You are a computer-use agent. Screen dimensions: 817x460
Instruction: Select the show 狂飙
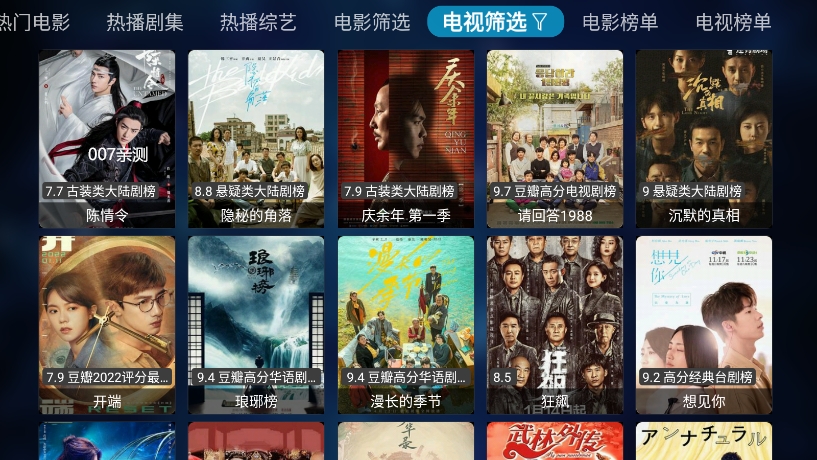click(x=555, y=324)
